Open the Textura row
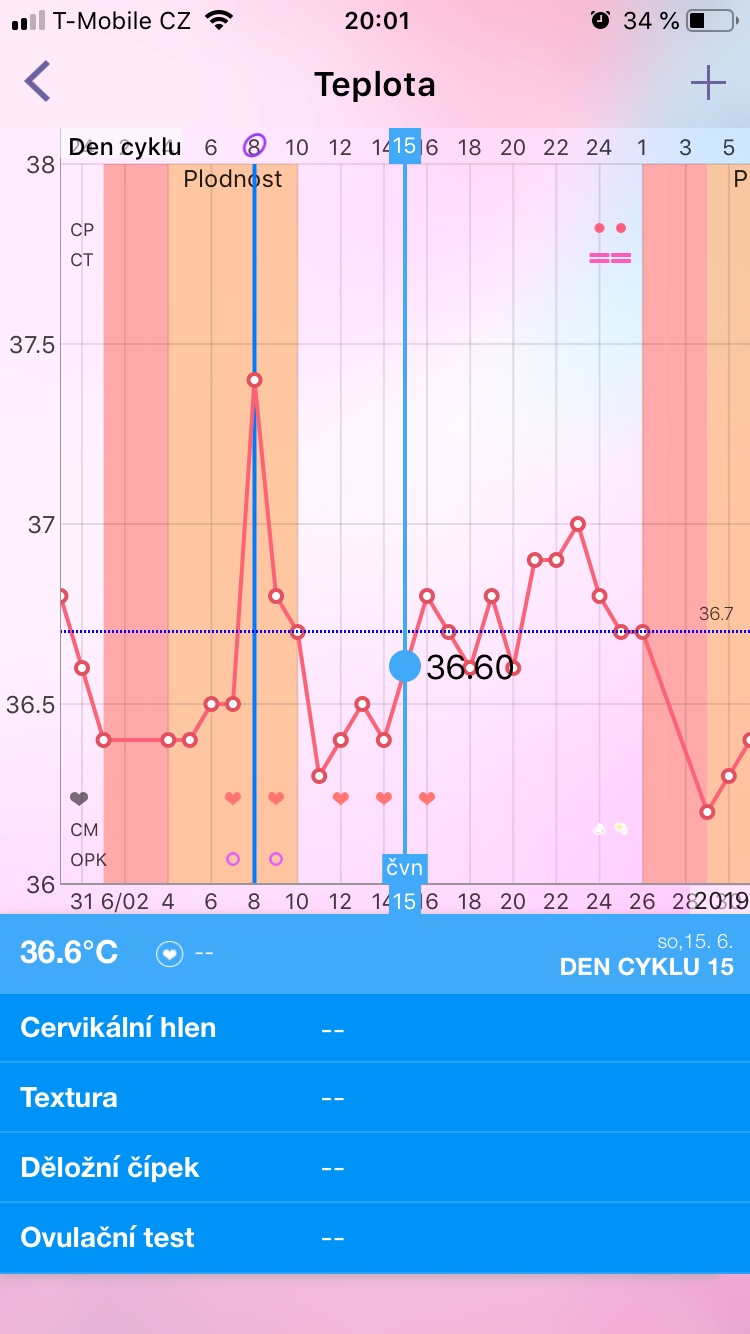 coord(375,1098)
